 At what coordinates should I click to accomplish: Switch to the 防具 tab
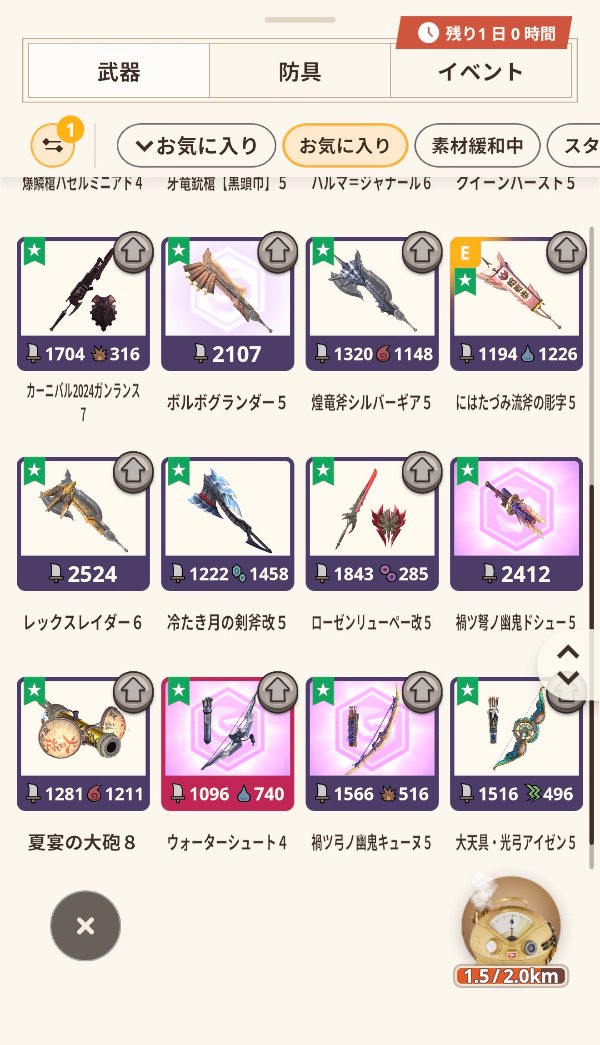[x=299, y=71]
